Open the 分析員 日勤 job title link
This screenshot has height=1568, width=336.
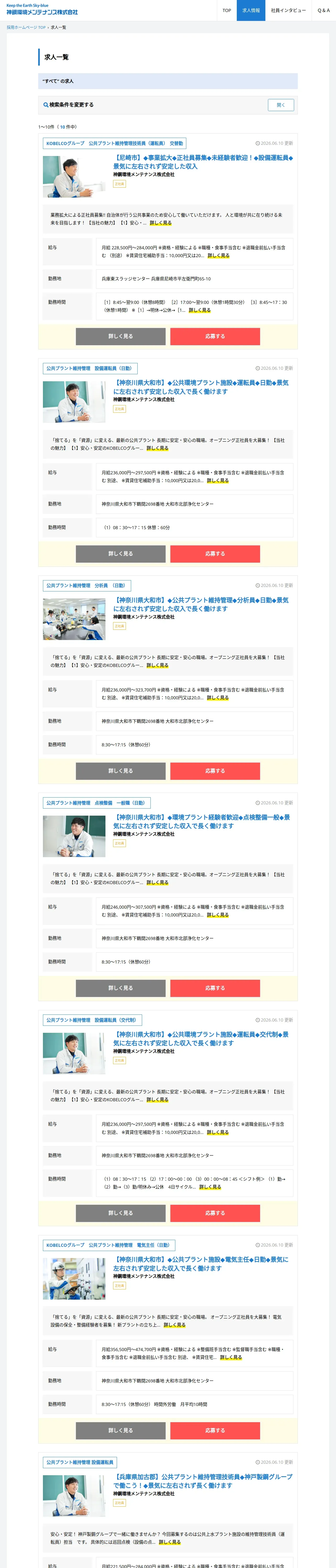(x=201, y=604)
